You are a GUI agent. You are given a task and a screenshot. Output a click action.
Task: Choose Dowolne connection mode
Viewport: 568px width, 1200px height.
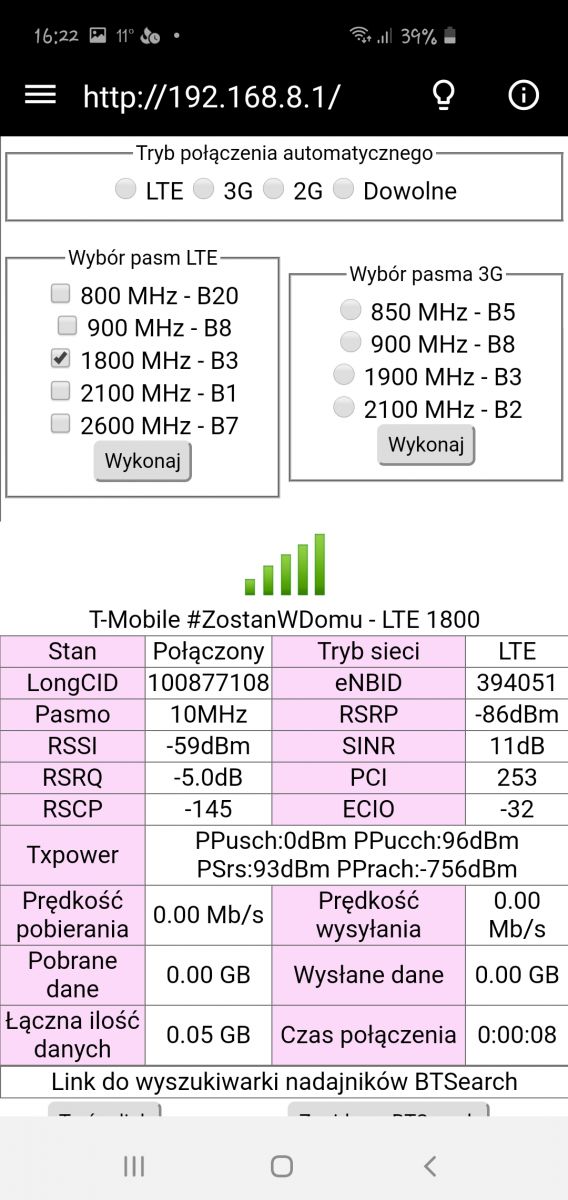(343, 189)
